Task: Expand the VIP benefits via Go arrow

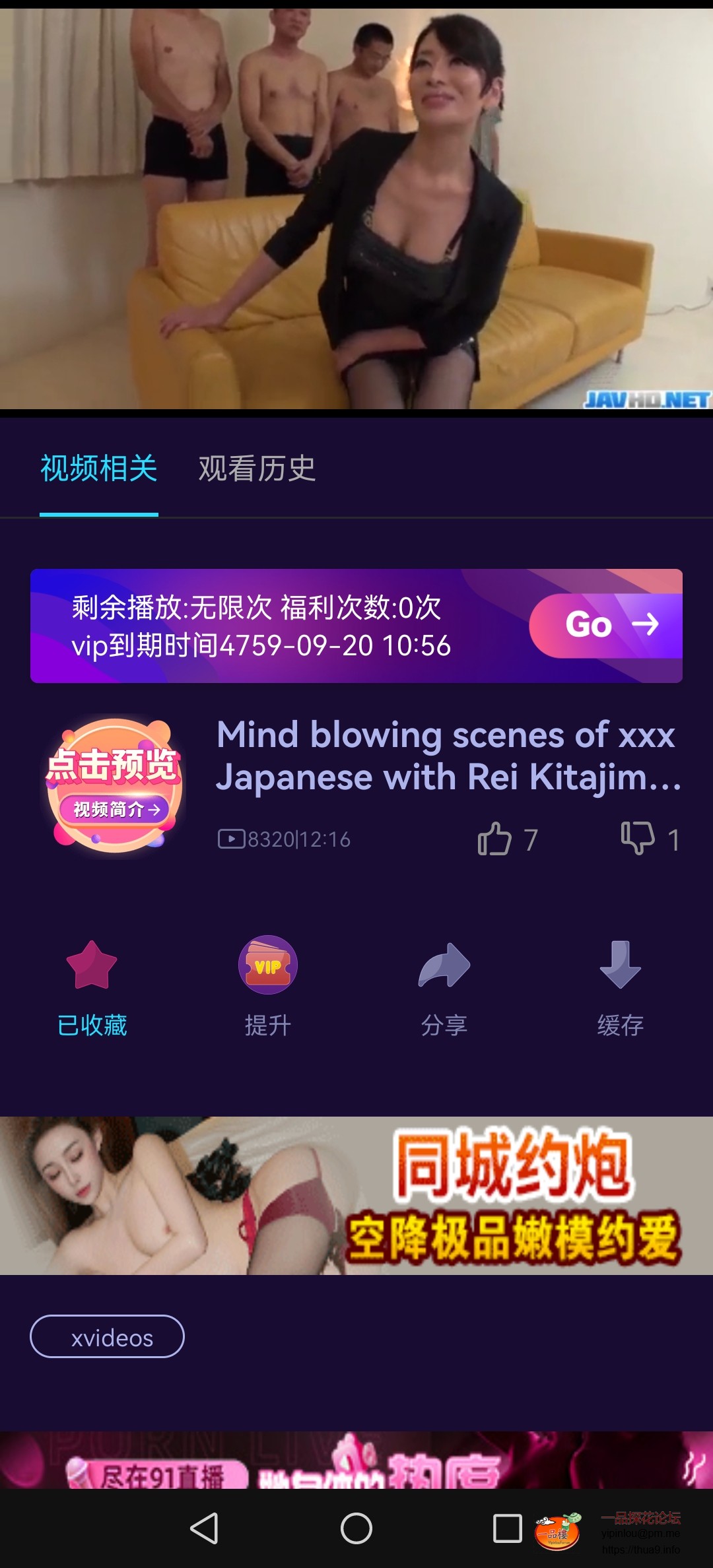Action: (607, 625)
